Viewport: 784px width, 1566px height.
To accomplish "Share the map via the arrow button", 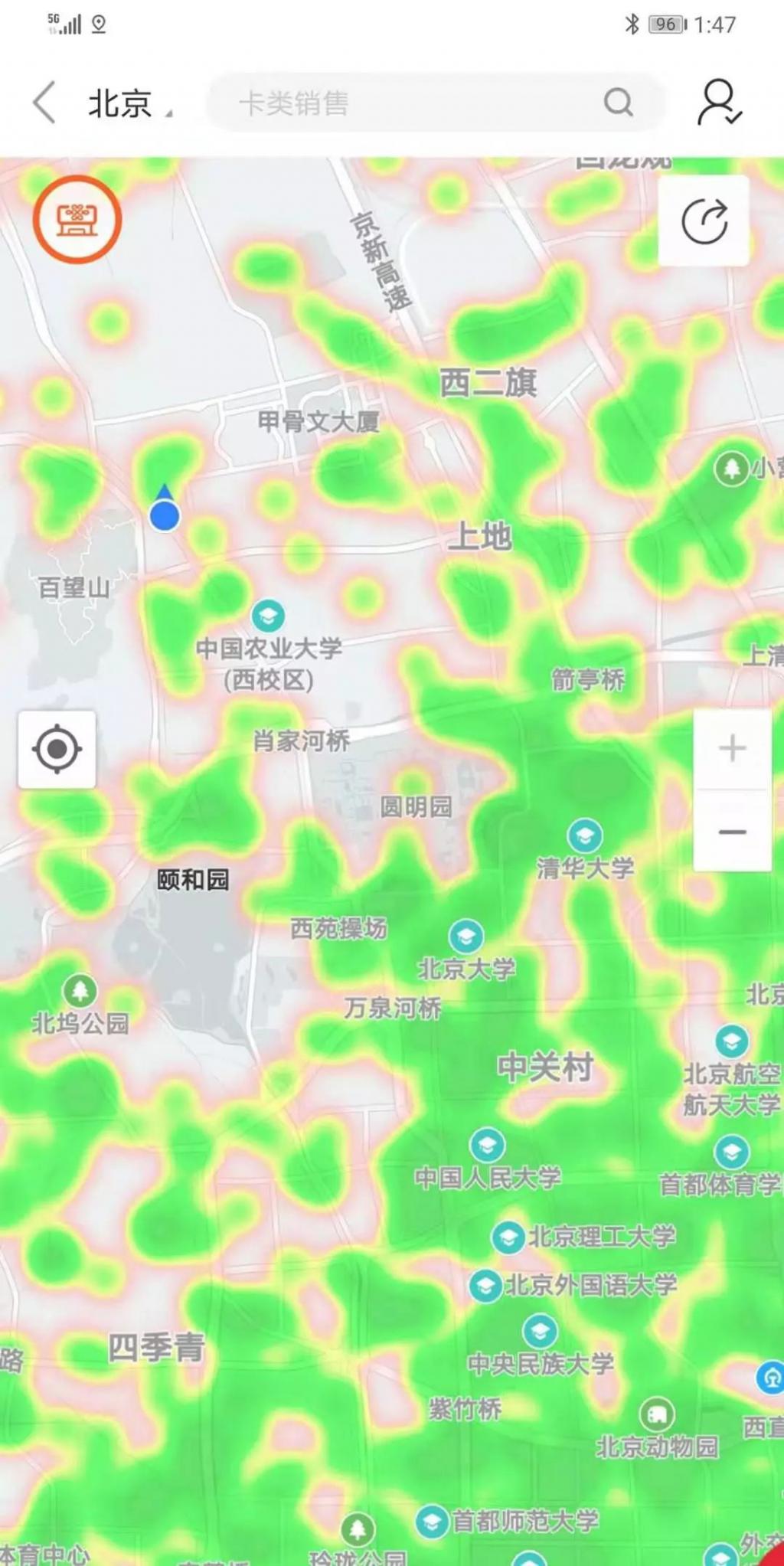I will click(704, 221).
